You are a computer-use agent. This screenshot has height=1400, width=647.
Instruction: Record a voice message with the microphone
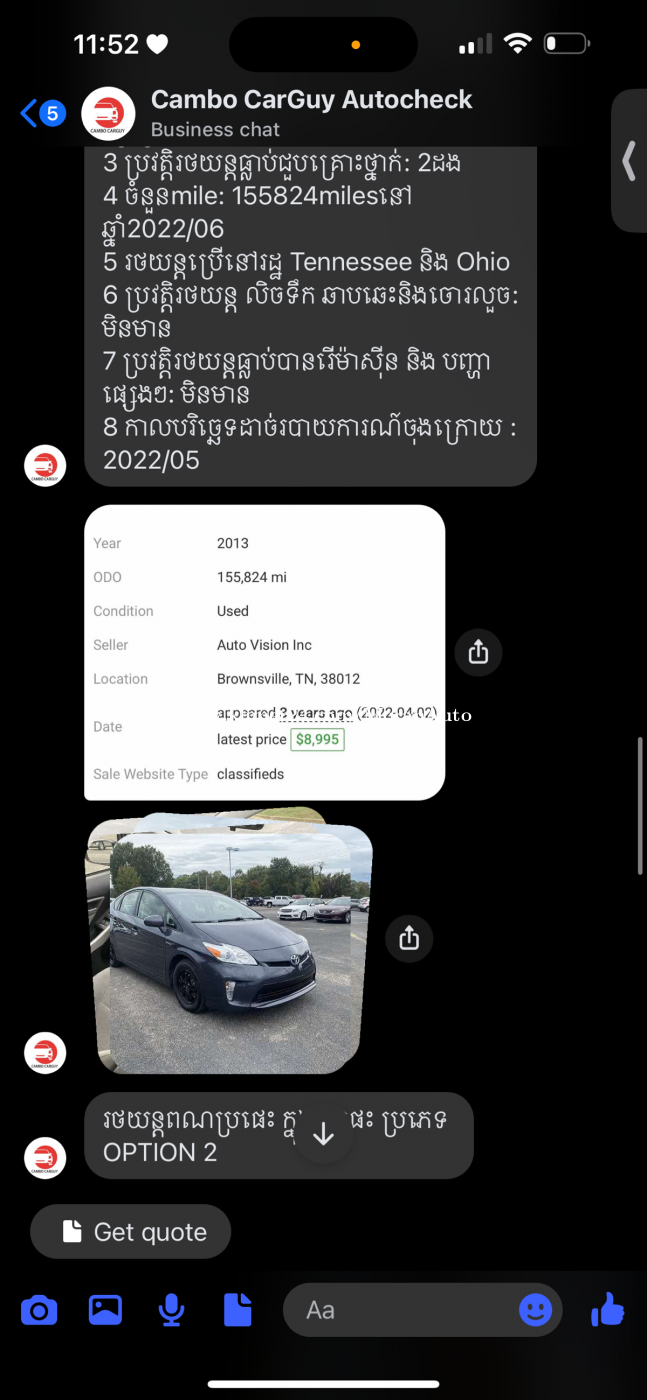point(172,1310)
